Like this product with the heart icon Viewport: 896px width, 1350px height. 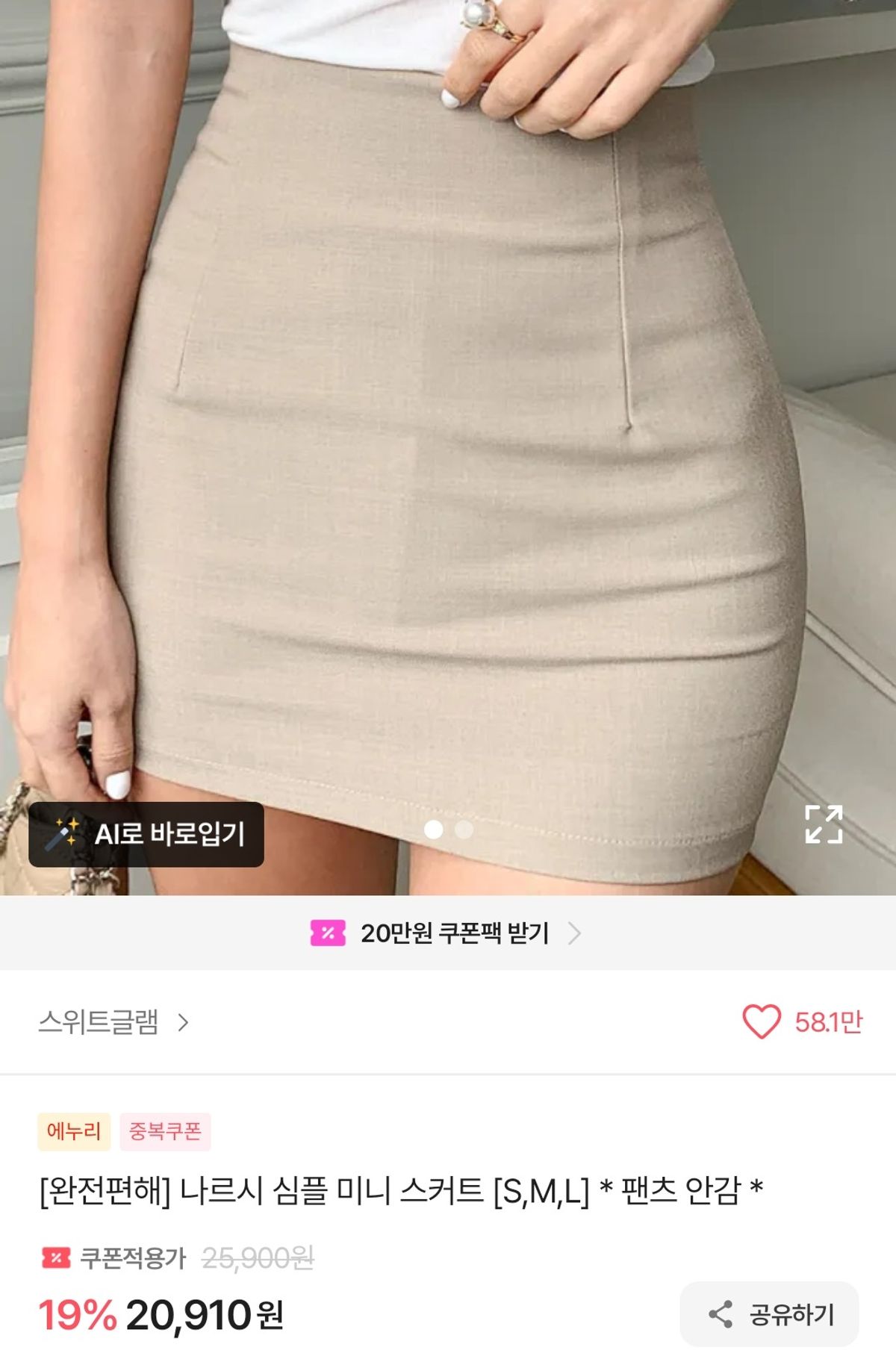pos(761,1021)
